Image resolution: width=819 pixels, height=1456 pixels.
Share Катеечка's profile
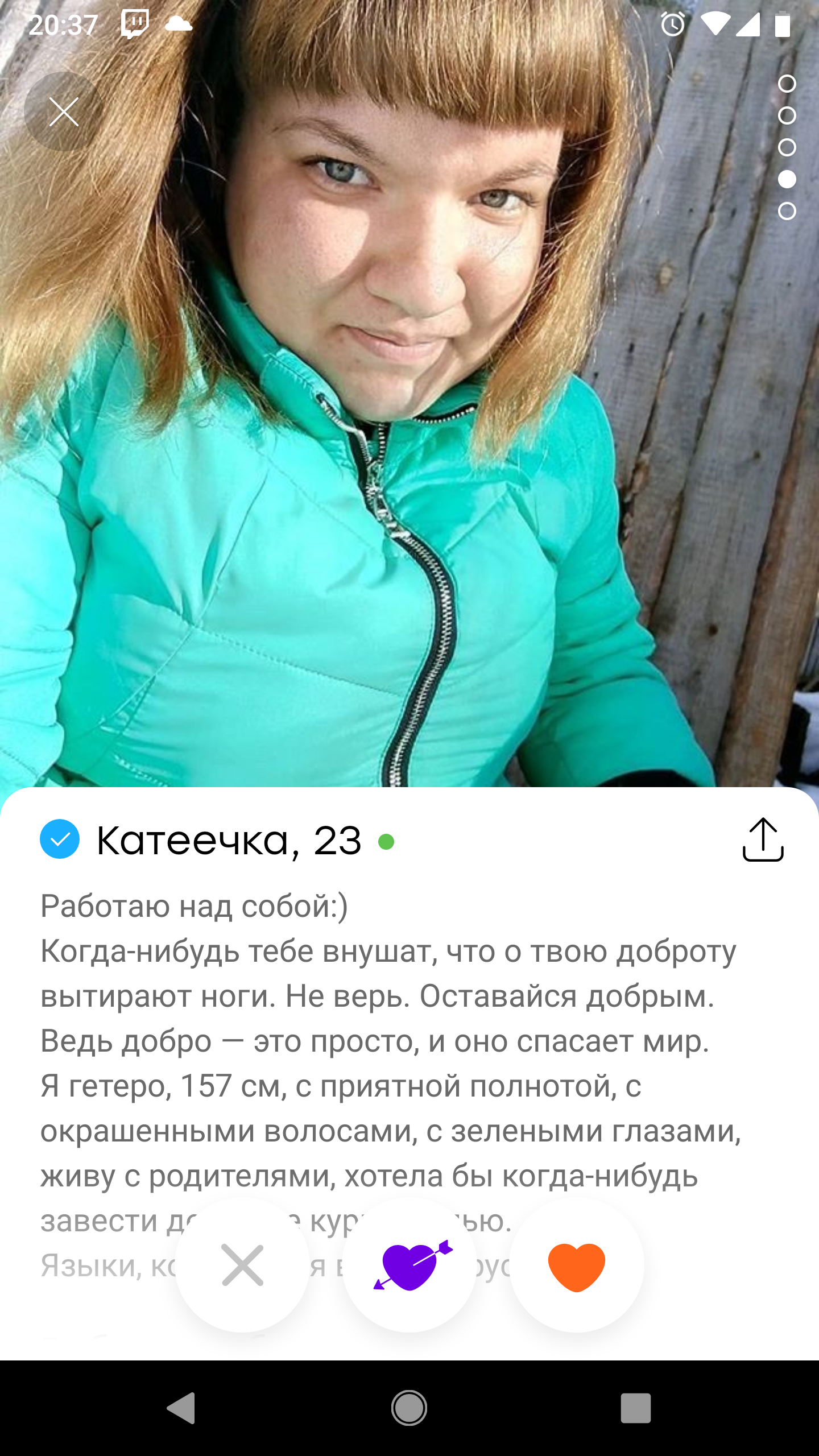(763, 840)
